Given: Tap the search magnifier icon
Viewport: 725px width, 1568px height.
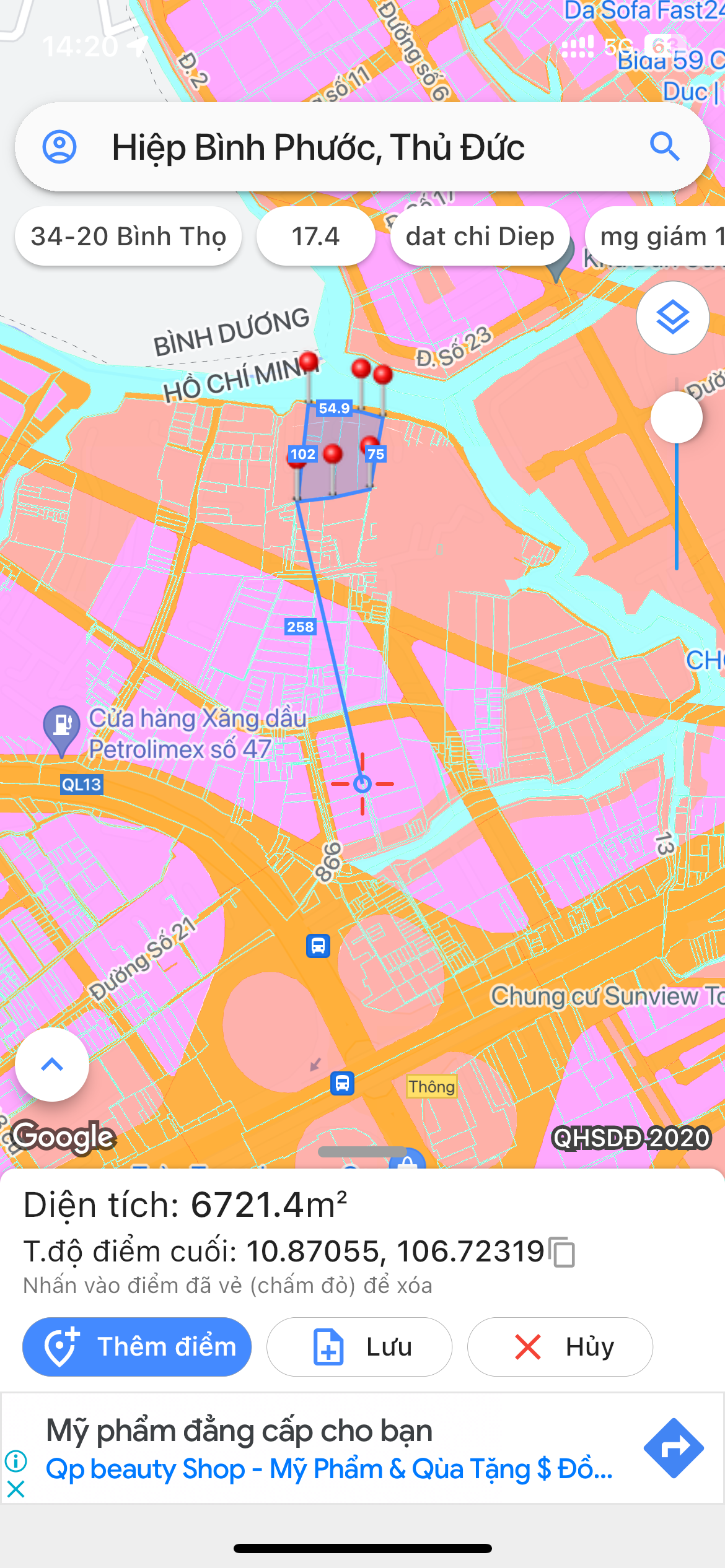Looking at the screenshot, I should [x=665, y=147].
